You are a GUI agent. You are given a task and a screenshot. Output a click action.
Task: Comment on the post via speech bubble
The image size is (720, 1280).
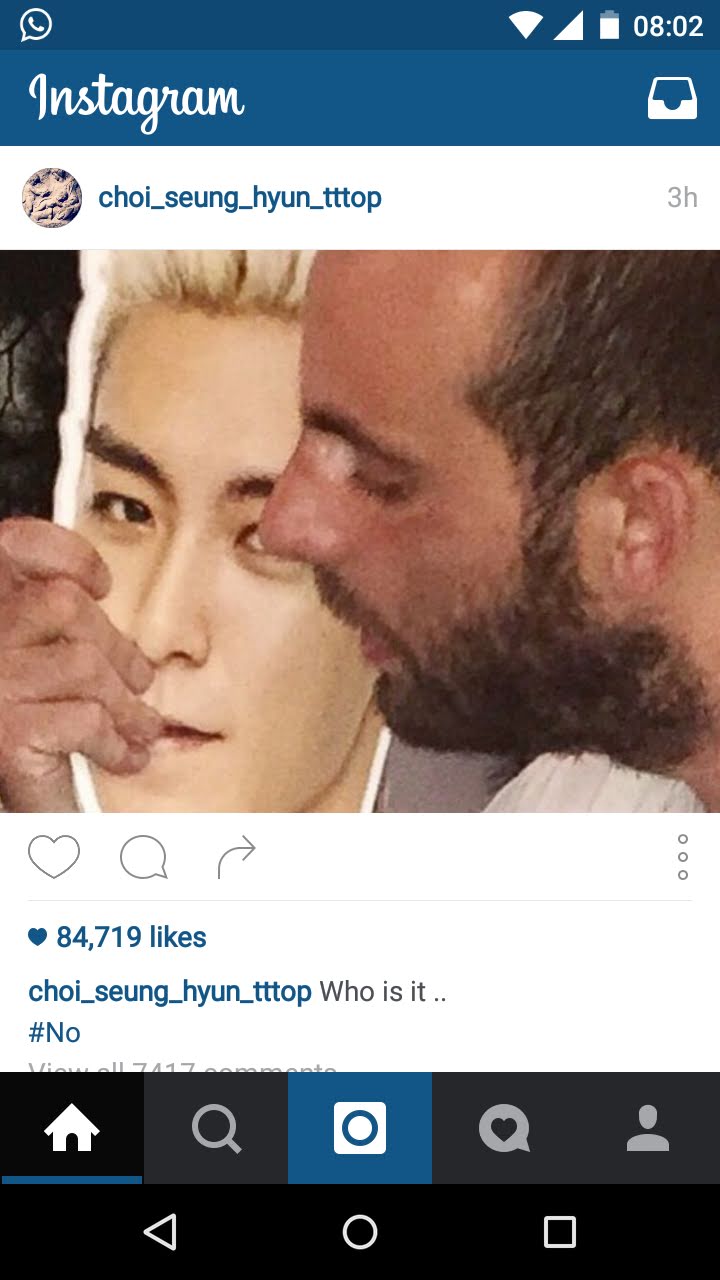[x=144, y=857]
